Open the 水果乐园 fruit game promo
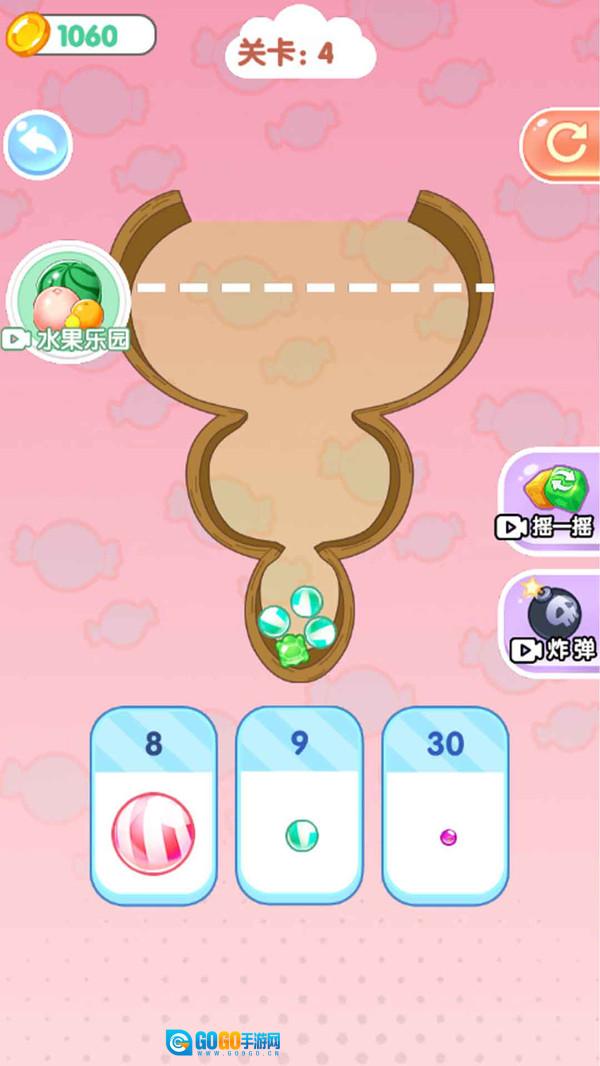This screenshot has width=600, height=1066. [x=68, y=301]
